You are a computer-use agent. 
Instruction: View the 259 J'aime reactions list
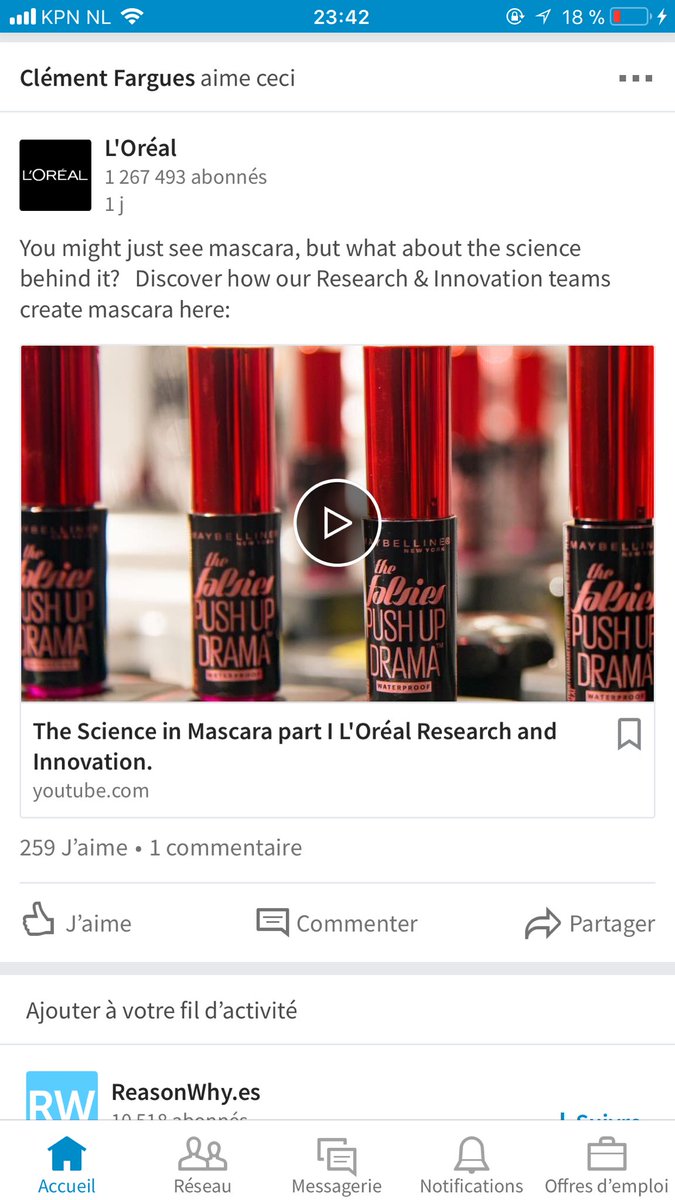(74, 848)
